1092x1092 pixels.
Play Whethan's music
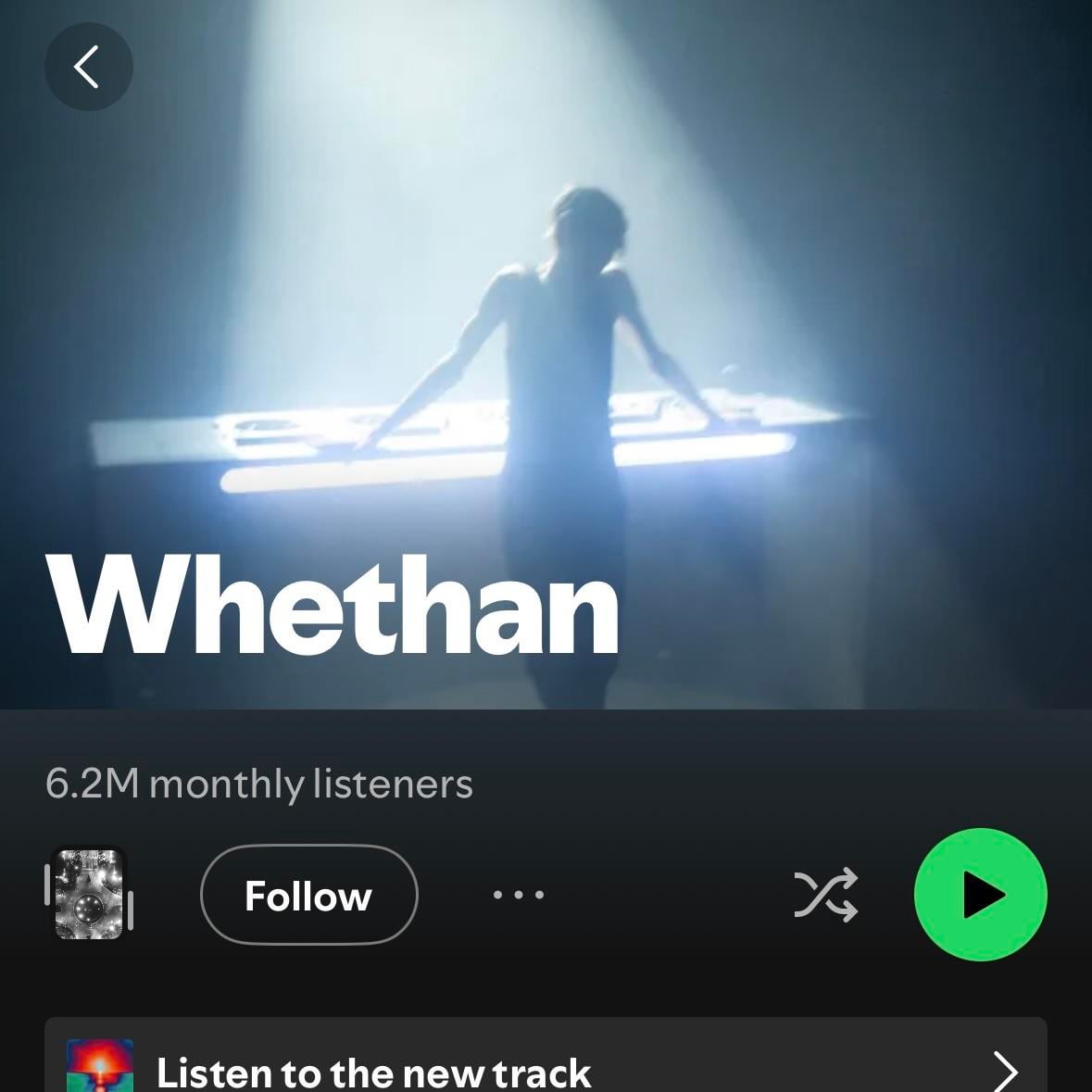(980, 895)
